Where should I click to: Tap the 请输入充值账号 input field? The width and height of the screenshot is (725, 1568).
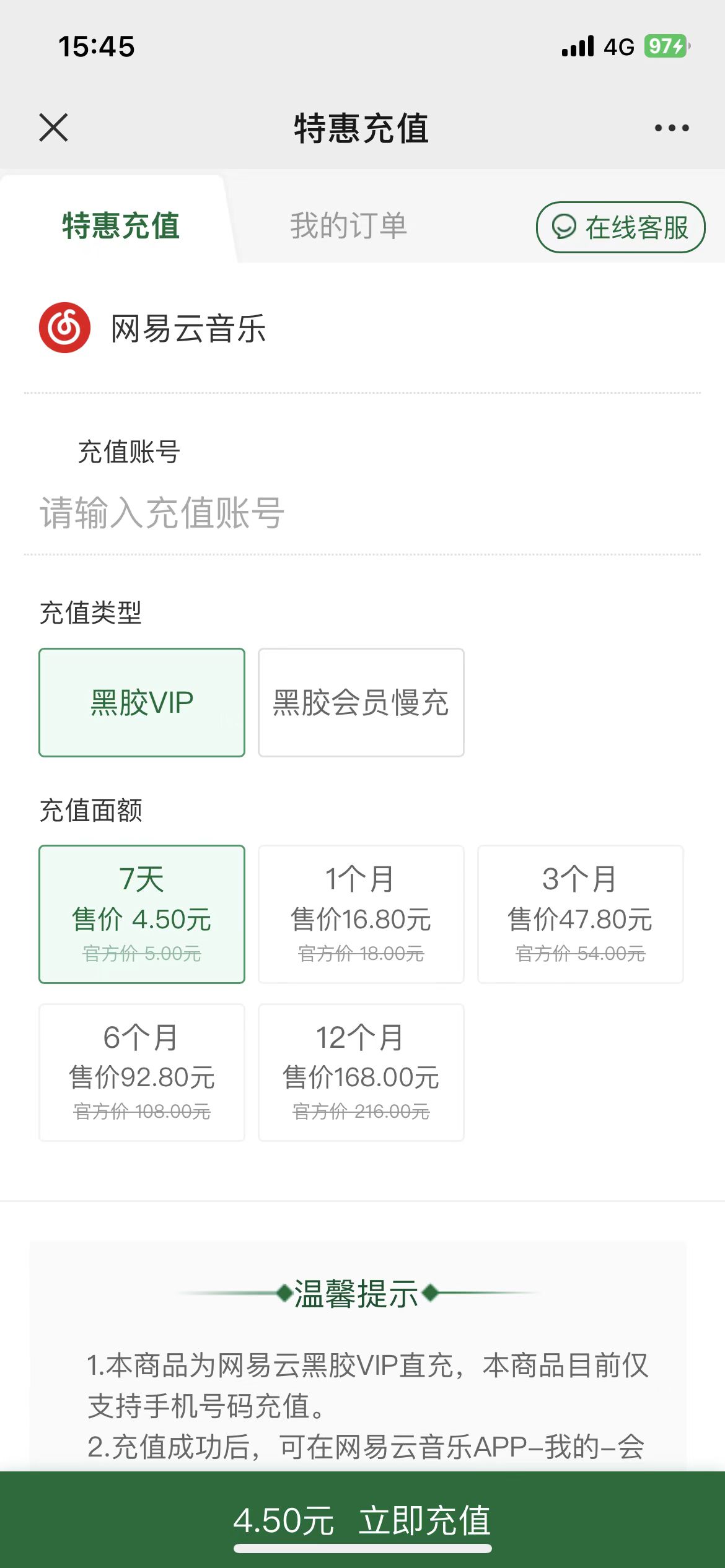coord(362,513)
